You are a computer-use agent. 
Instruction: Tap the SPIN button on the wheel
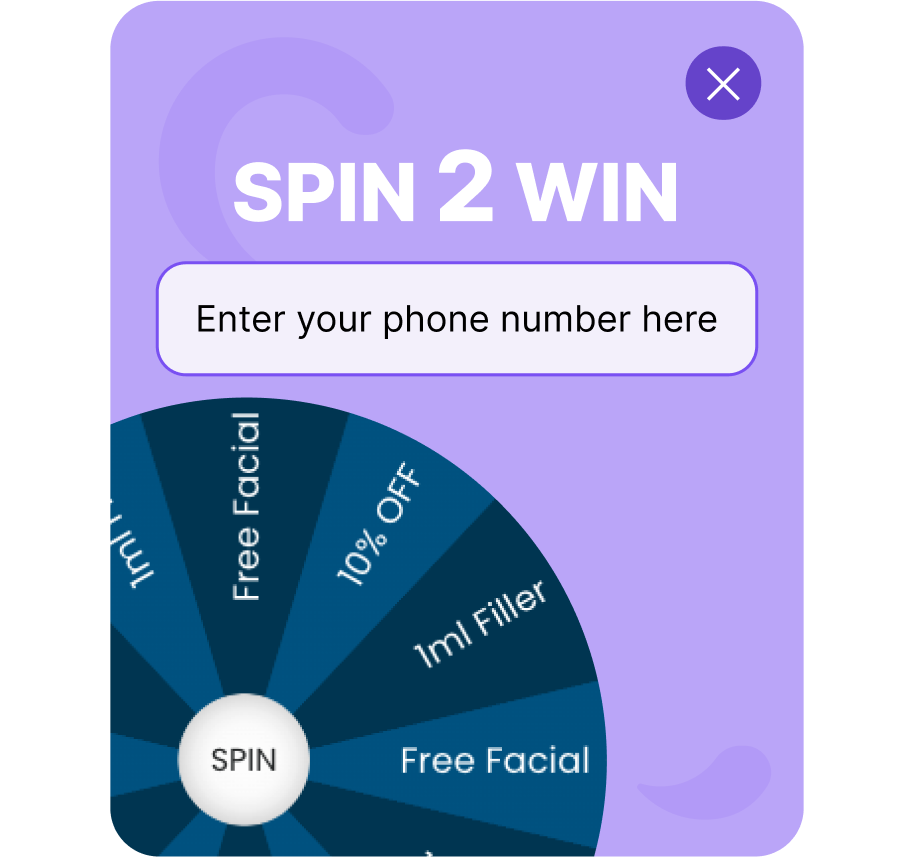tap(243, 760)
